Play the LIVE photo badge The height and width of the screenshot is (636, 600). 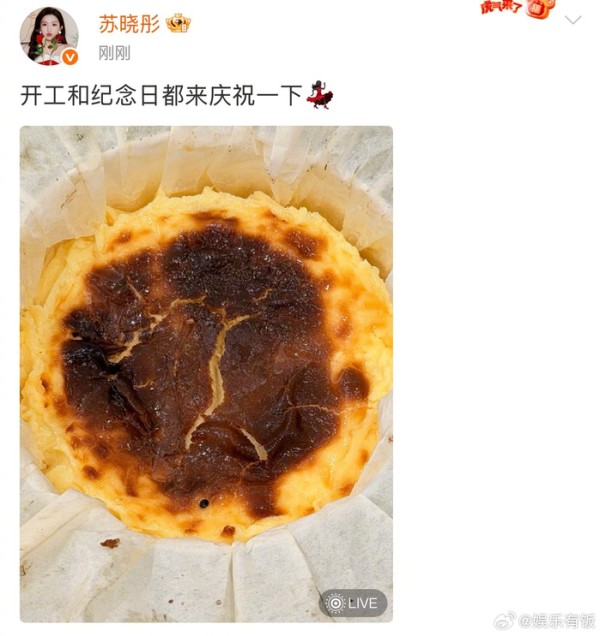coord(352,603)
